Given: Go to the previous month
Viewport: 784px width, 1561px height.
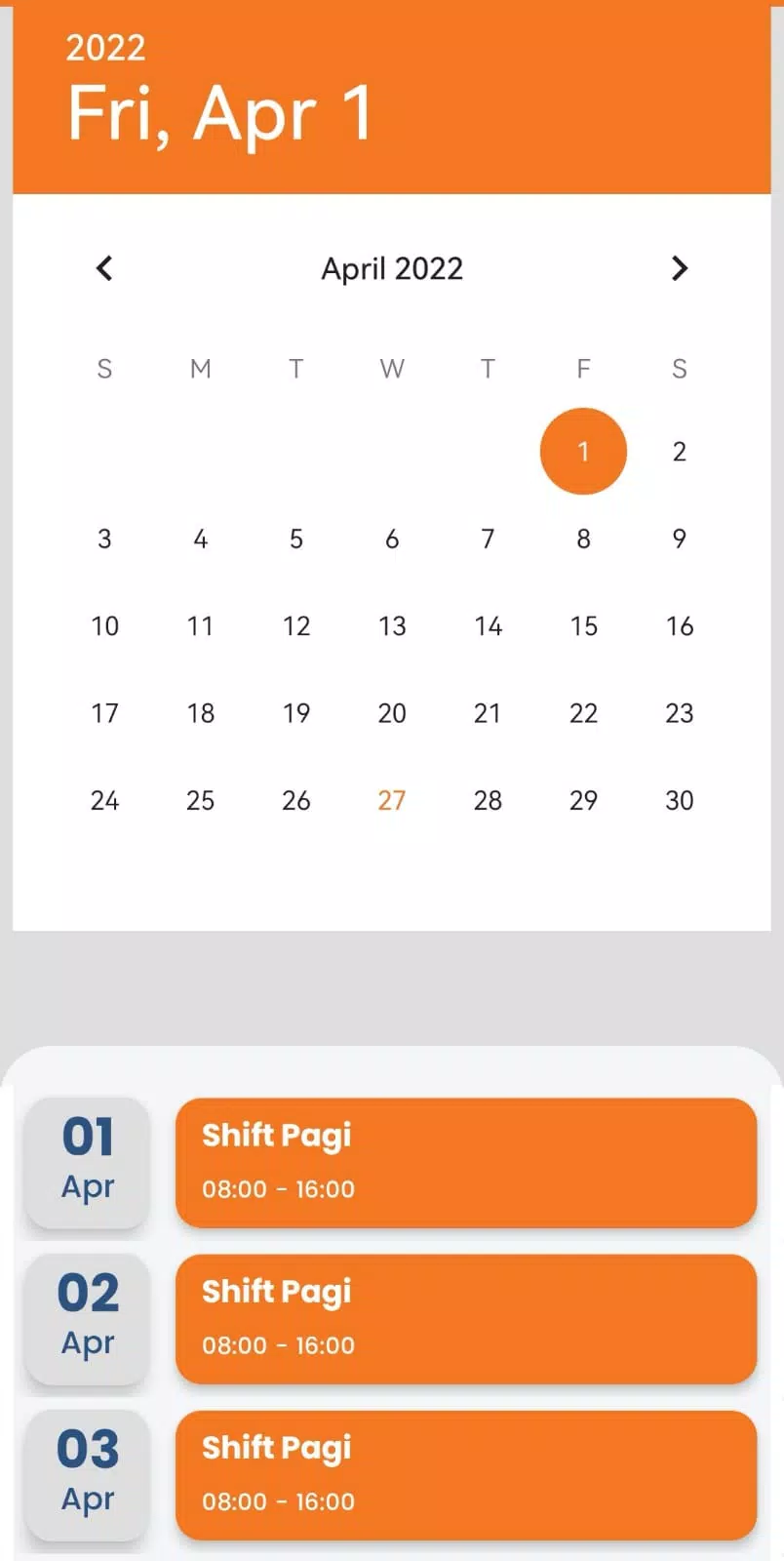Looking at the screenshot, I should pyautogui.click(x=104, y=268).
